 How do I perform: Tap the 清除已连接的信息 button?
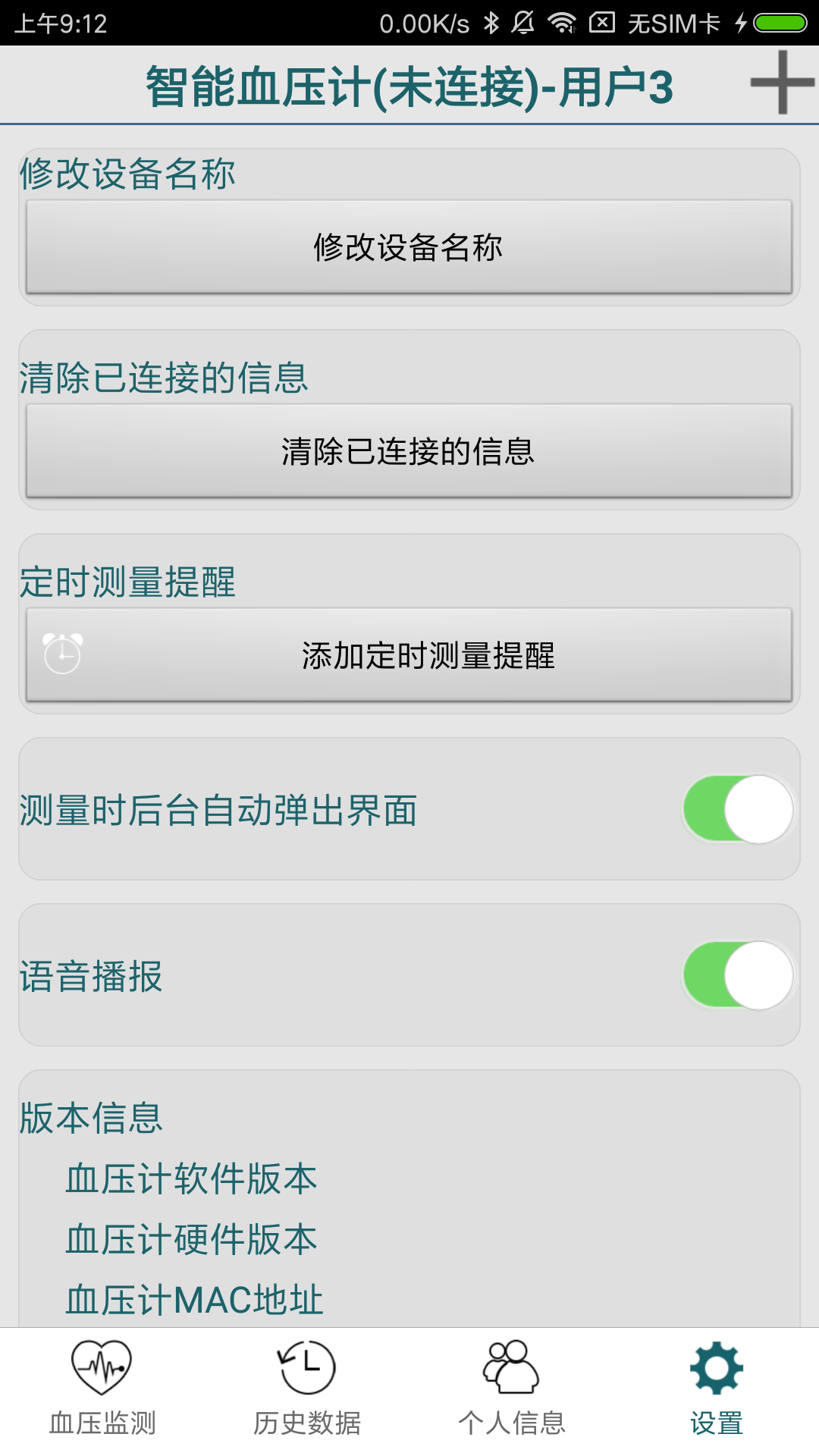pos(409,451)
